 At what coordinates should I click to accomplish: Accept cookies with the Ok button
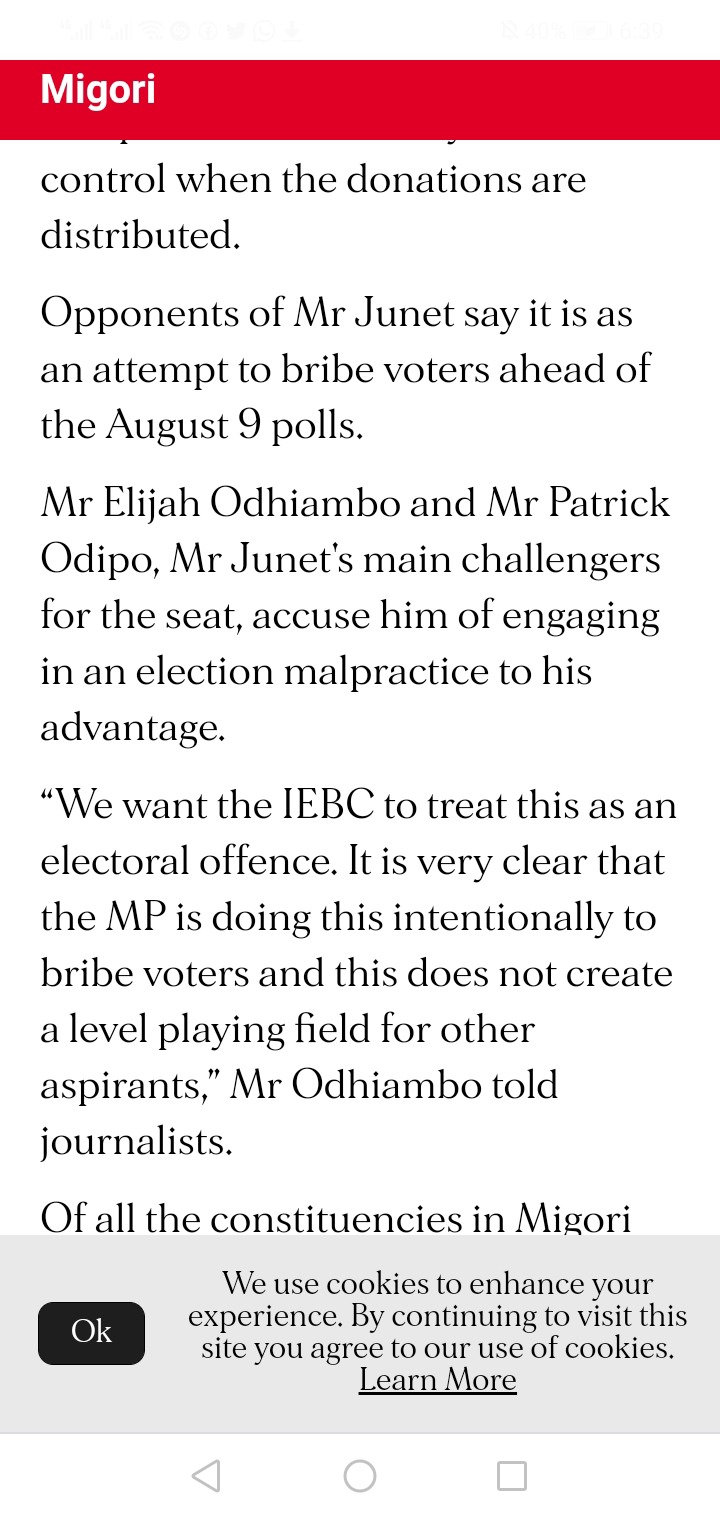pos(91,1332)
